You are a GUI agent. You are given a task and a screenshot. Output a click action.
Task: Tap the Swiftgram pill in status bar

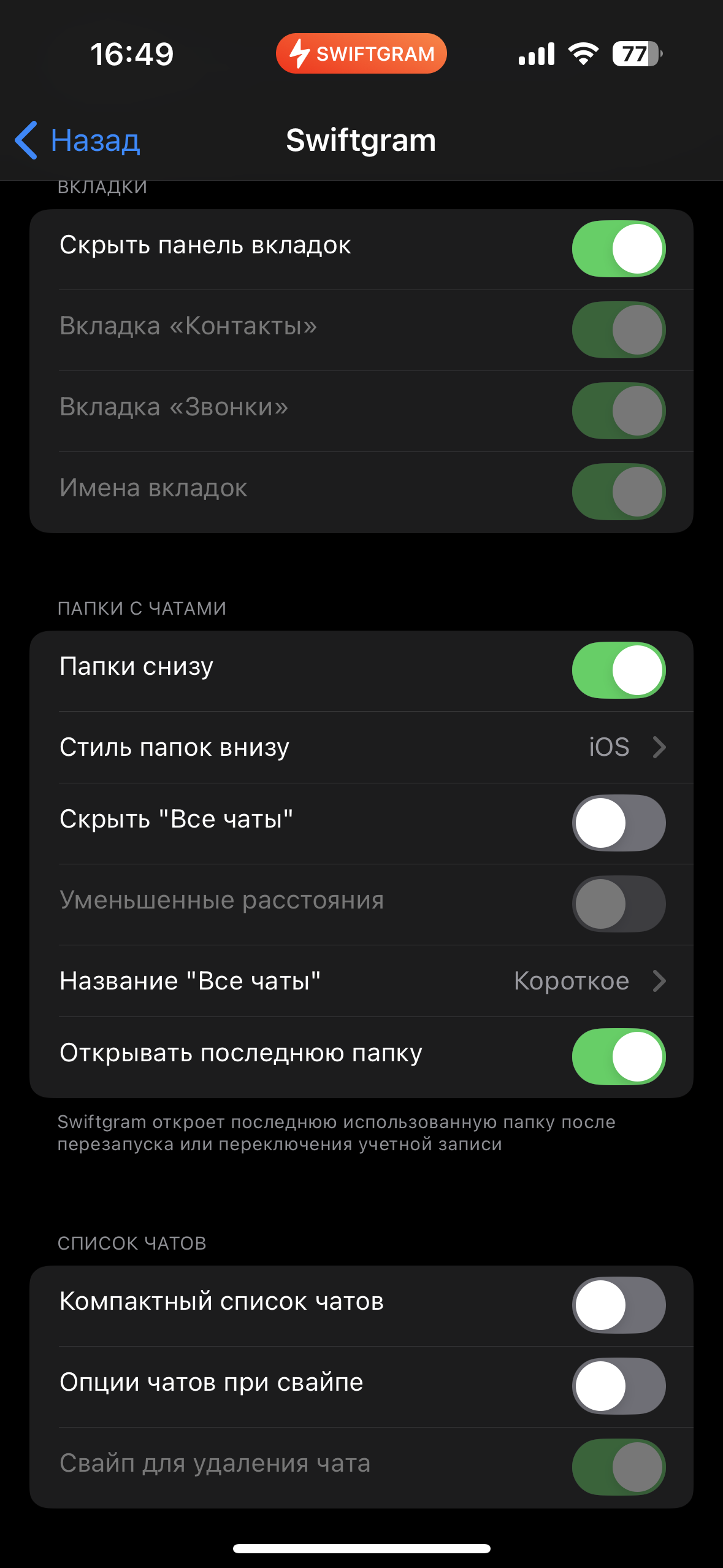[x=361, y=53]
